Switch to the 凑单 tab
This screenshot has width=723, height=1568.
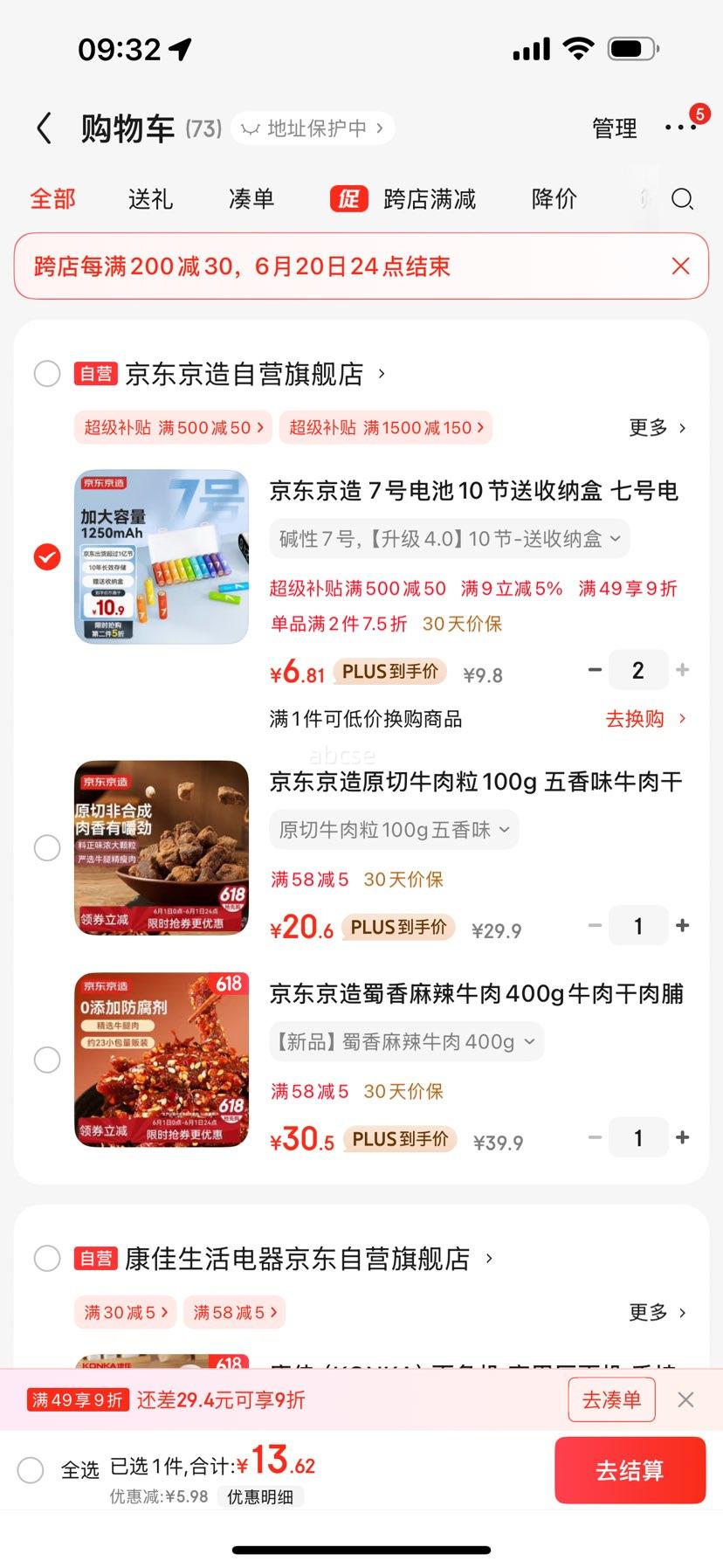point(251,199)
